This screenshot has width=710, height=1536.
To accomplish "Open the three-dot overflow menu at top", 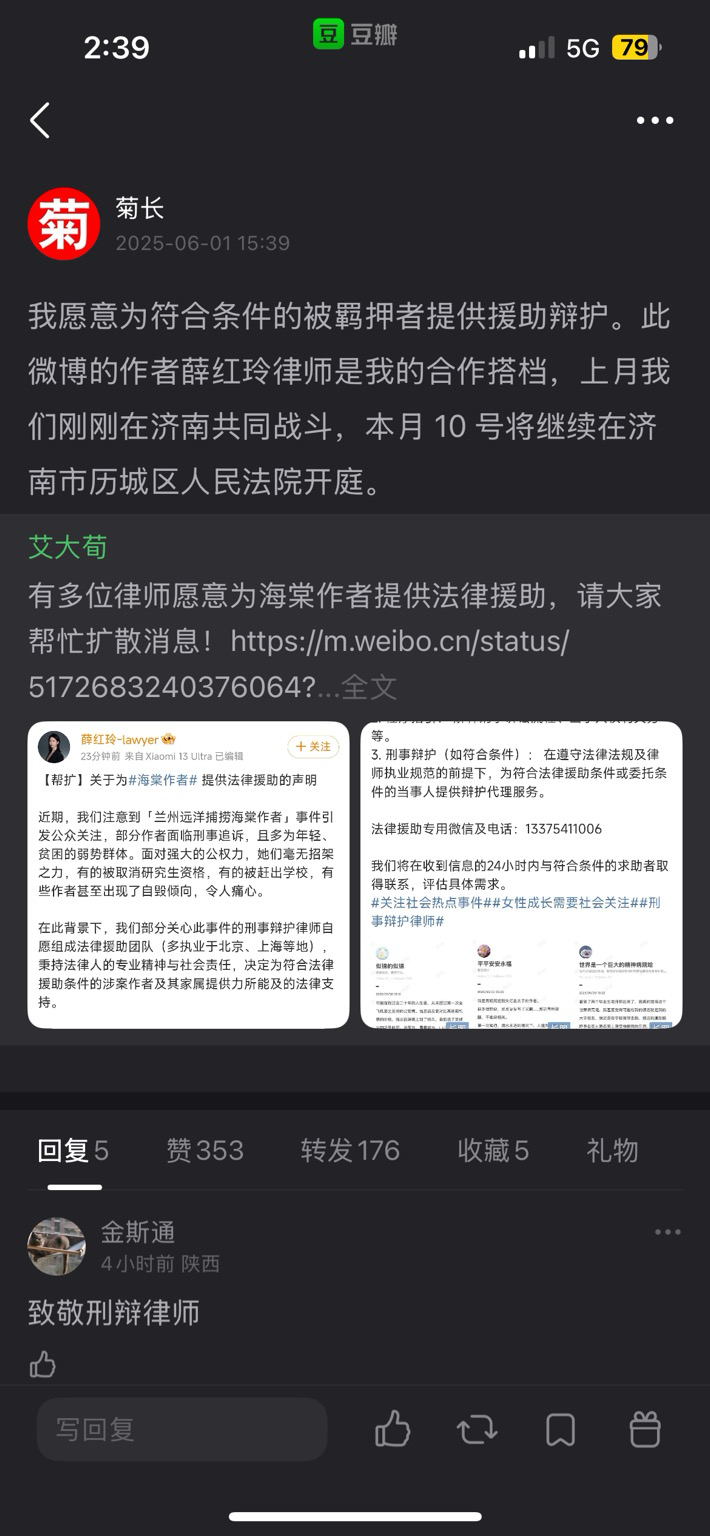I will pos(655,120).
